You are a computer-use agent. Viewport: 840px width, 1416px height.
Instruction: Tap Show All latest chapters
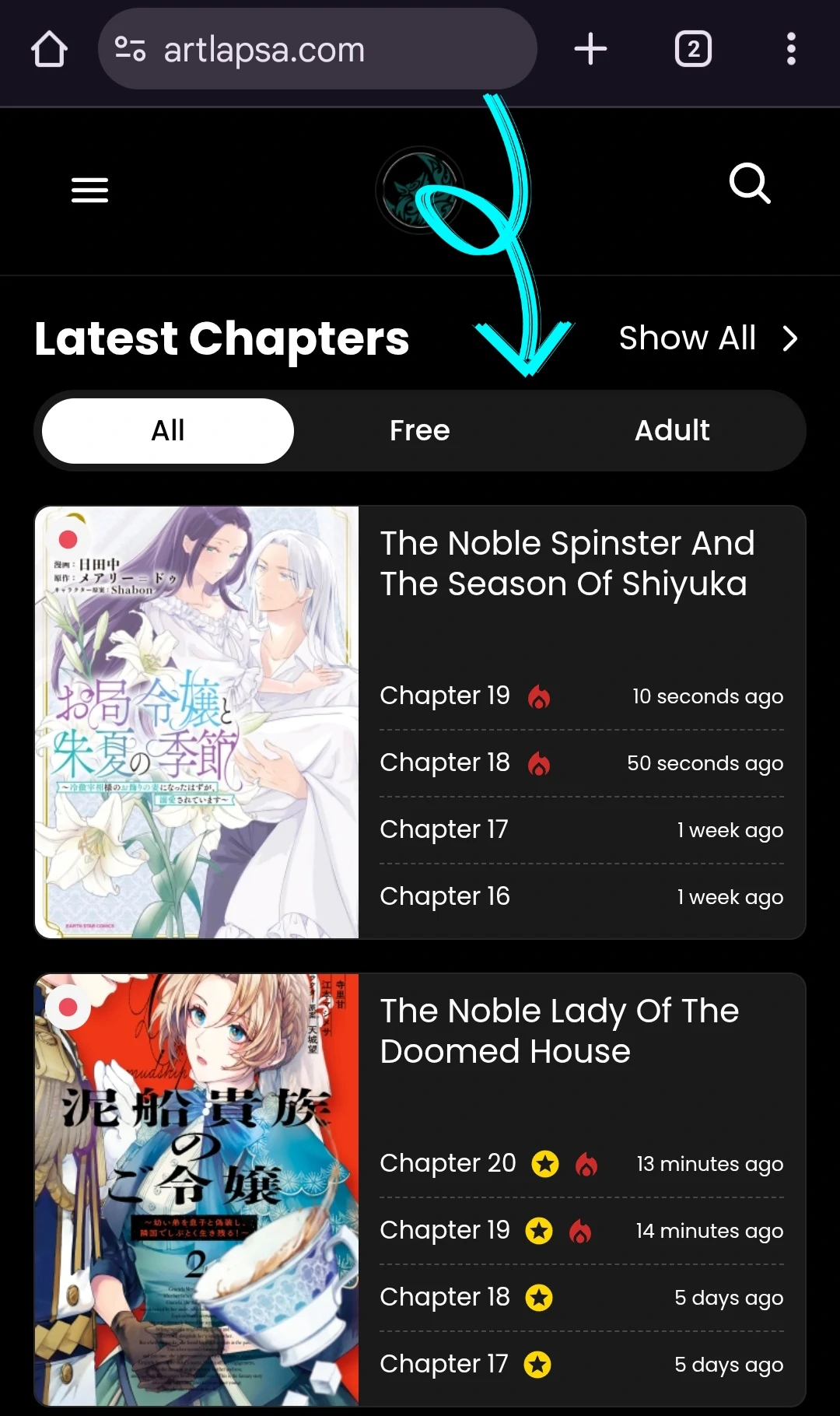point(708,338)
